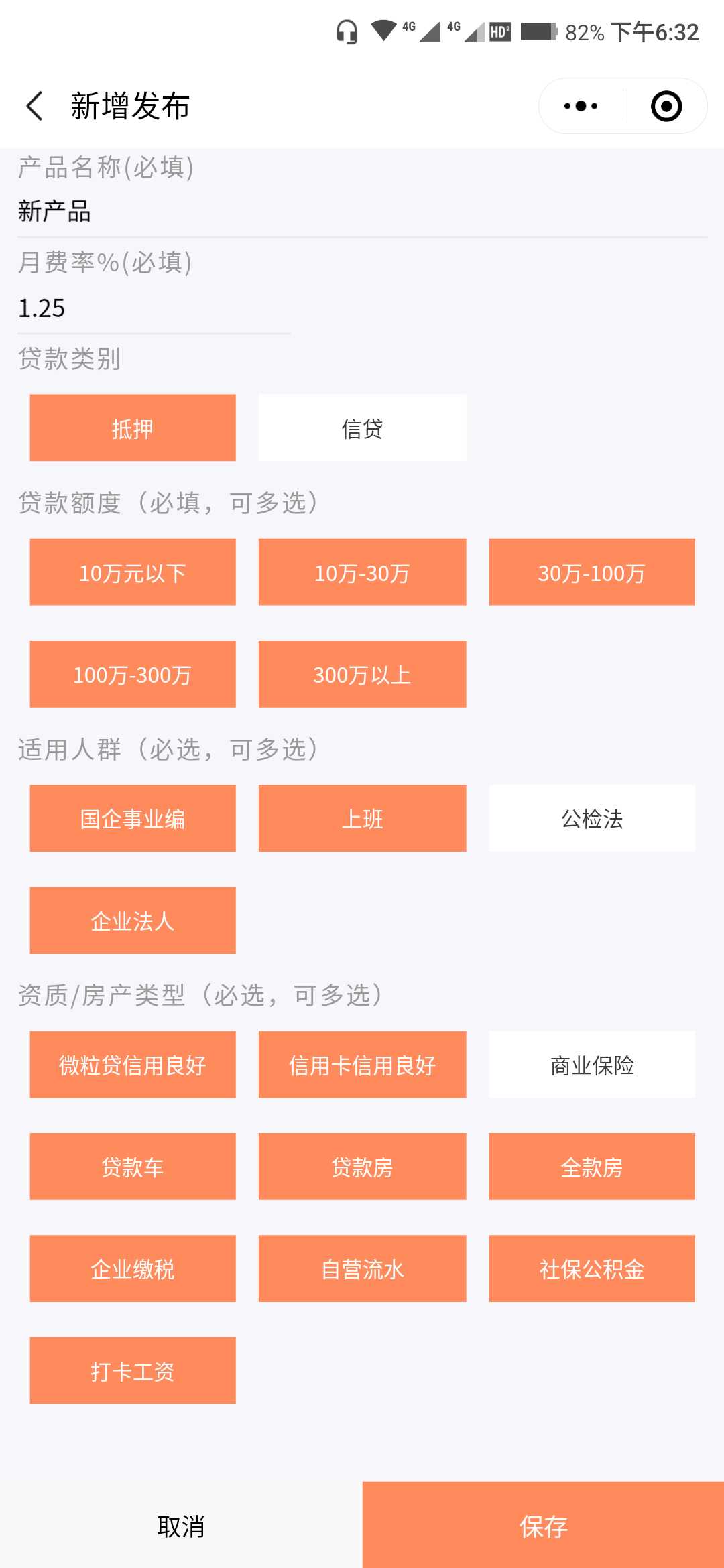The width and height of the screenshot is (724, 1568).
Task: Edit the product name field 新产品
Action: point(362,212)
